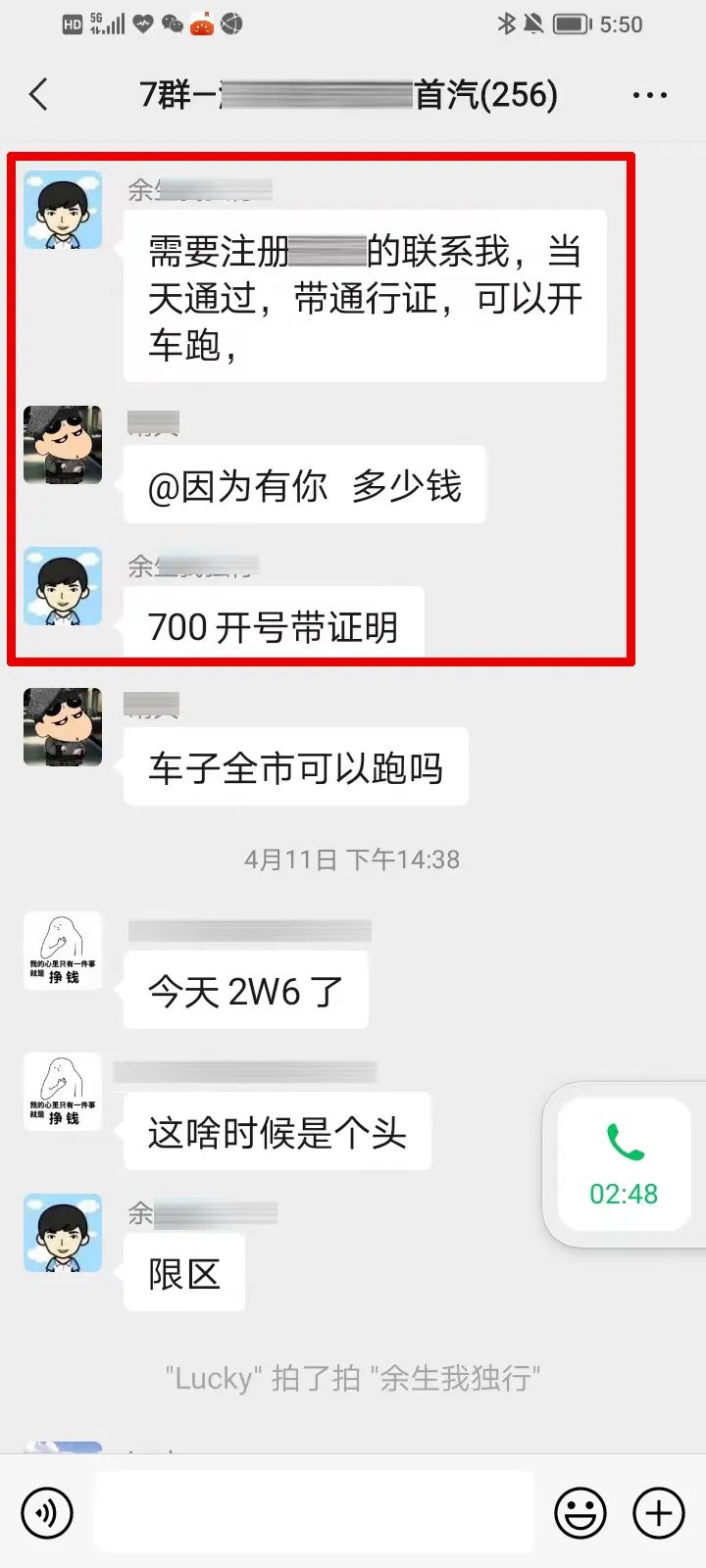Tap the message text field
This screenshot has height=1568, width=706.
[314, 1511]
